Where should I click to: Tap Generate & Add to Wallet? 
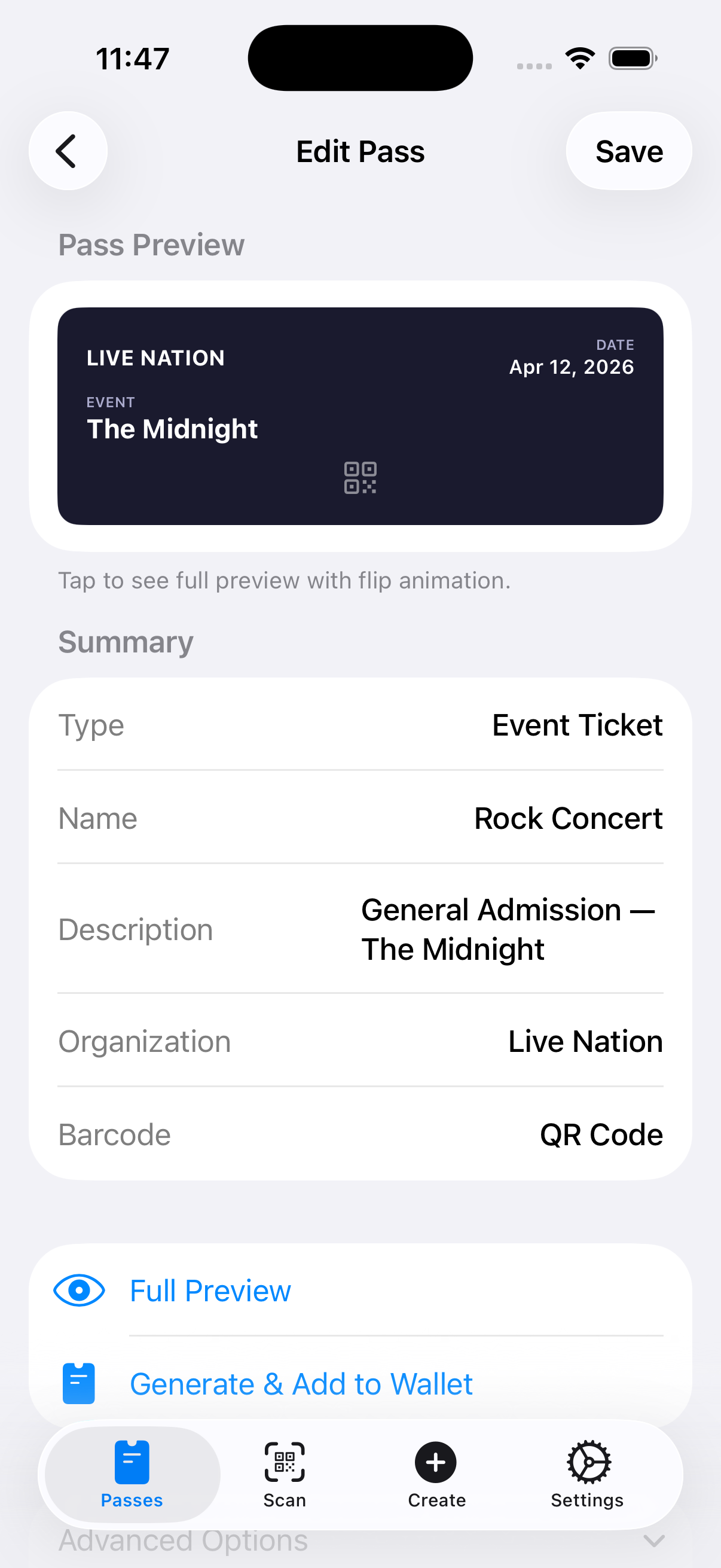301,1383
